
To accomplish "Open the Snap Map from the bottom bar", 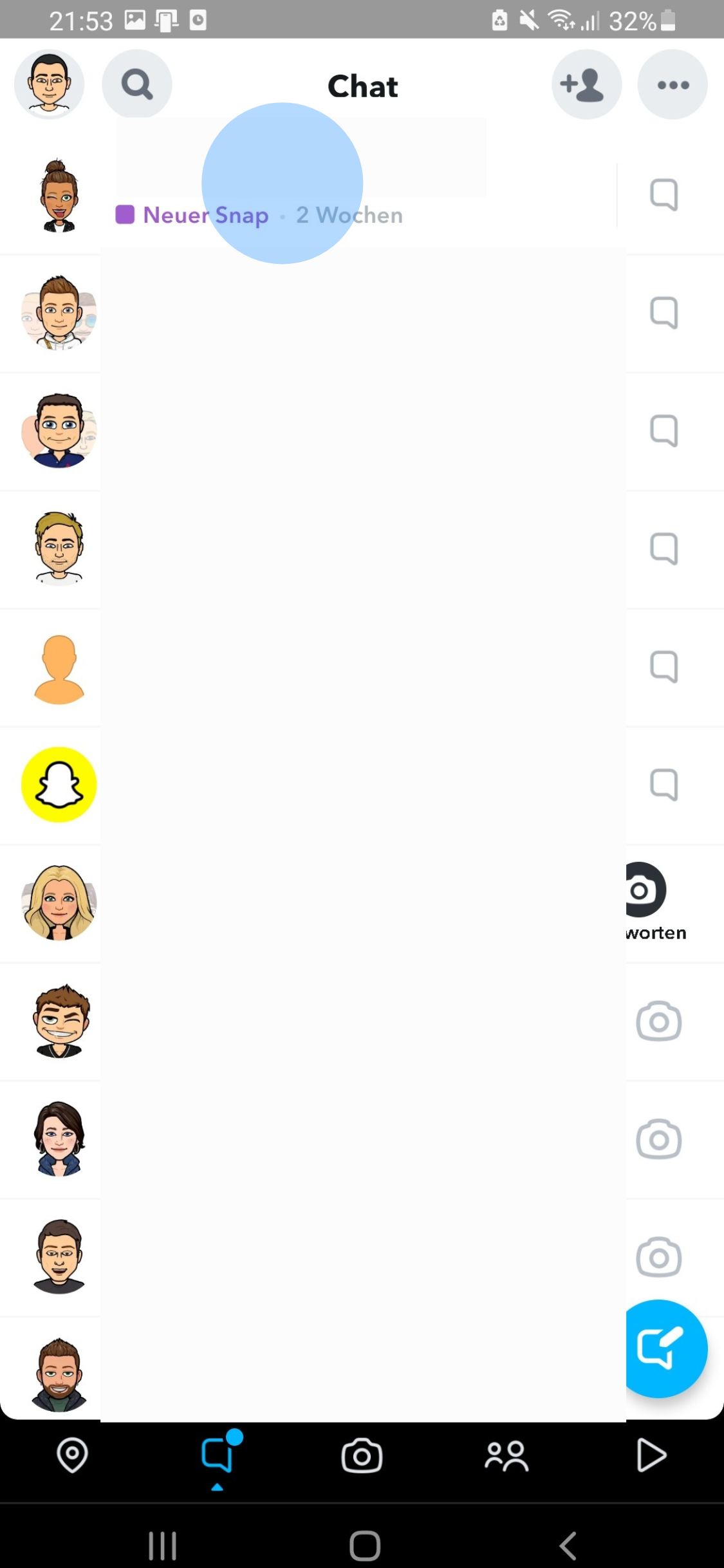I will point(72,1455).
